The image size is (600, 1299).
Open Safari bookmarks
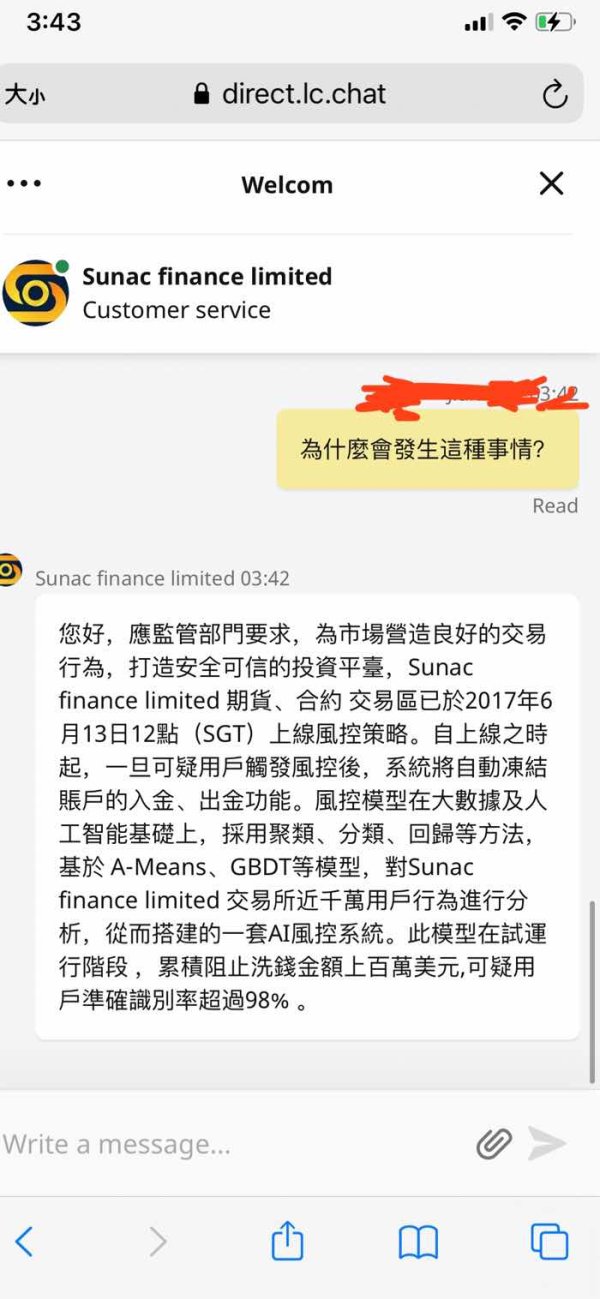(x=418, y=1242)
